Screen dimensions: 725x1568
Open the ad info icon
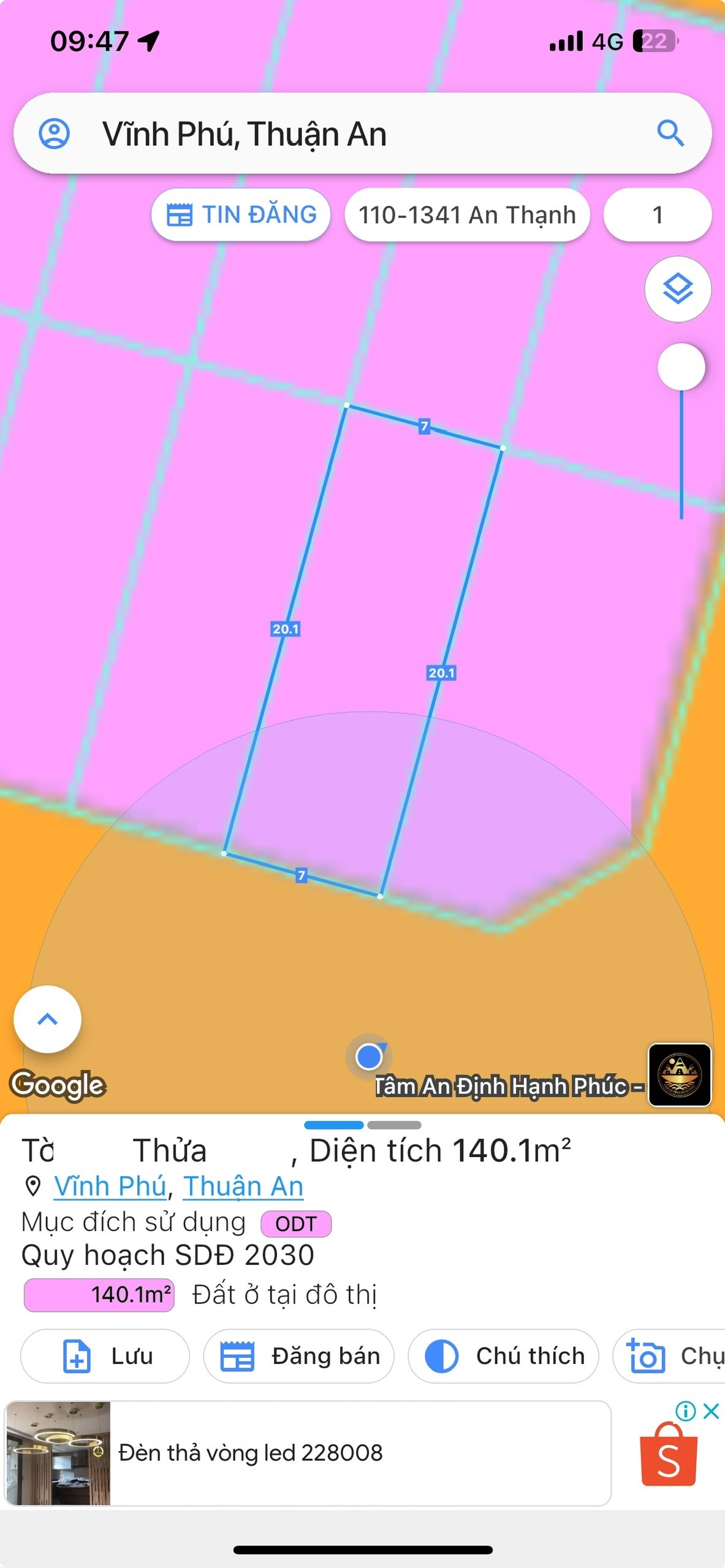pyautogui.click(x=685, y=1411)
